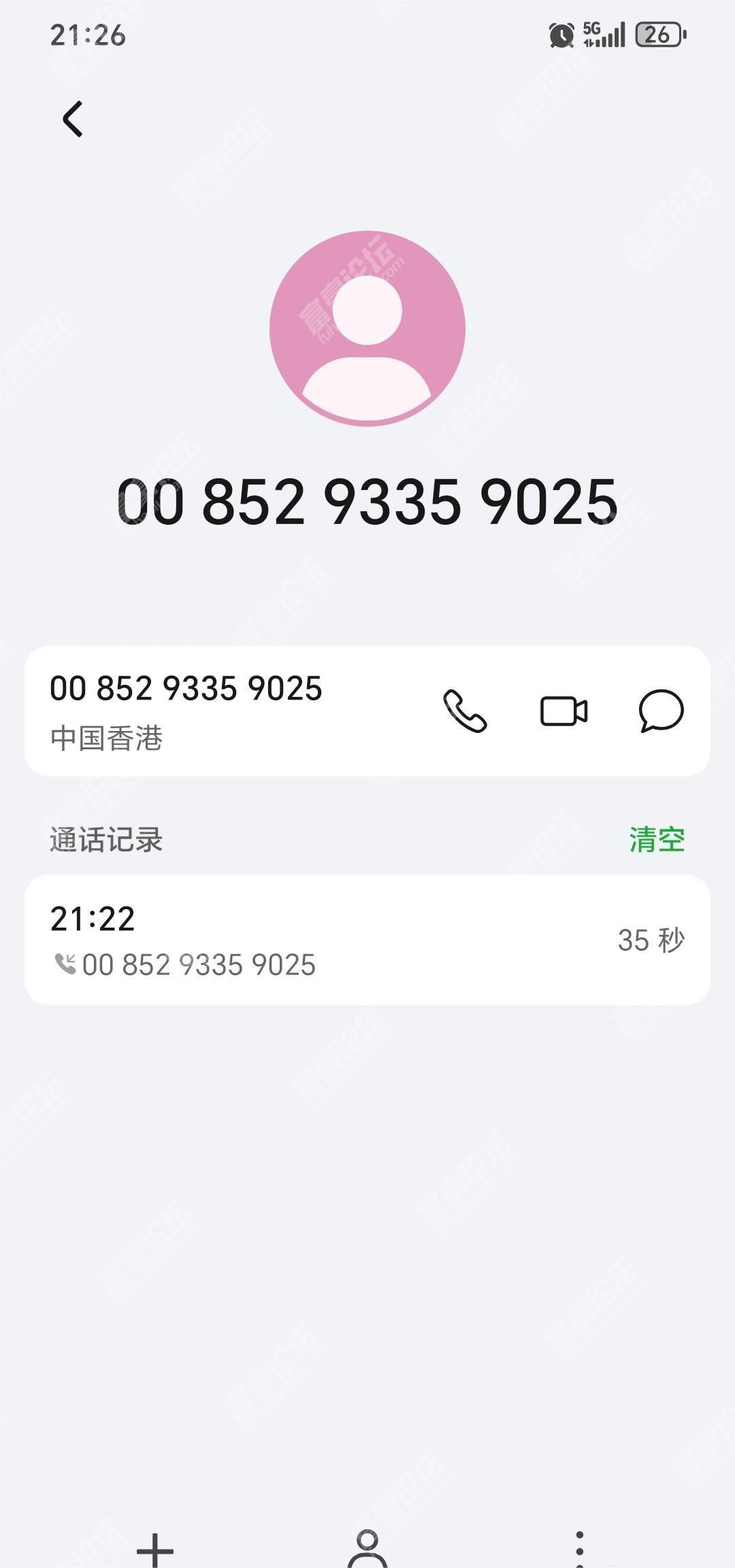The image size is (735, 1568).
Task: Send a message to this number
Action: tap(661, 711)
